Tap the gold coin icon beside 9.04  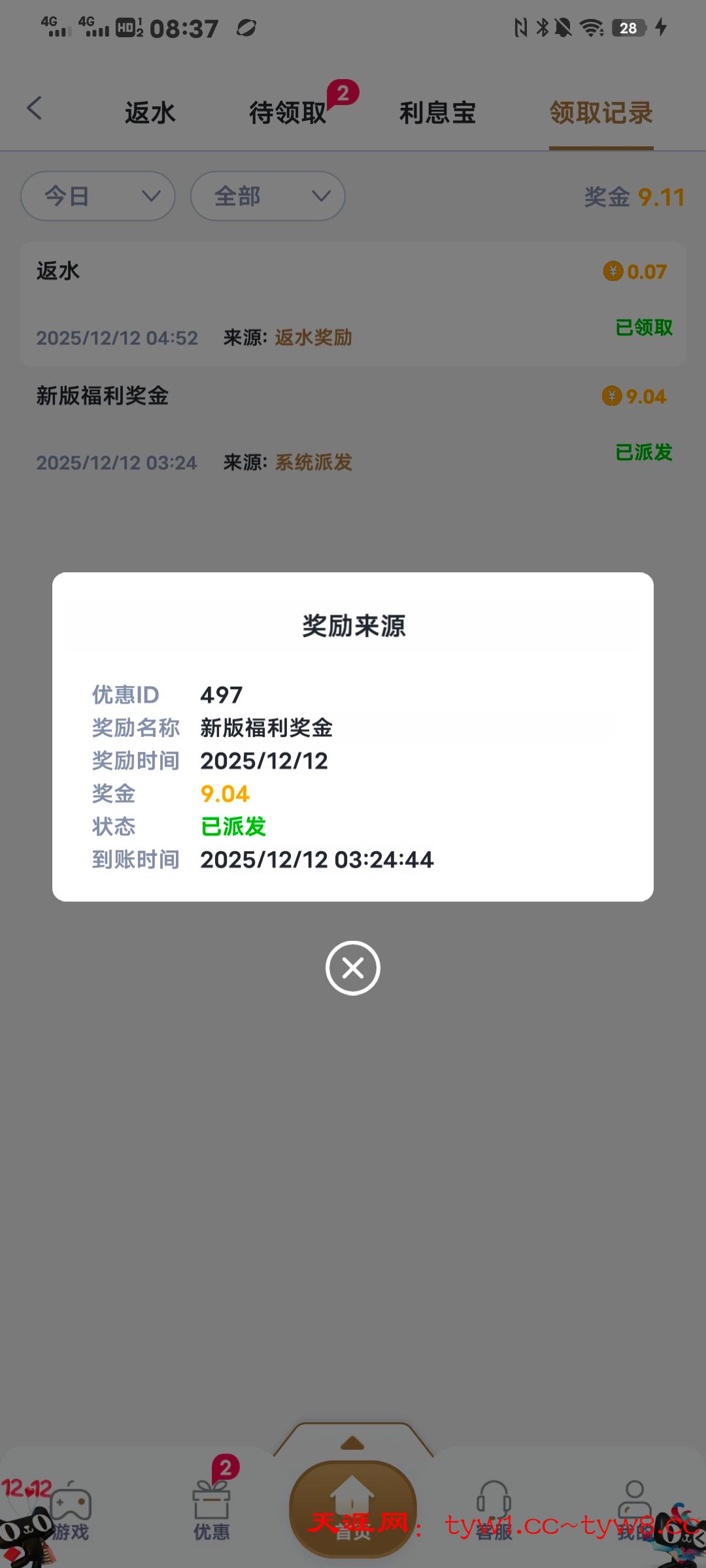coord(610,396)
